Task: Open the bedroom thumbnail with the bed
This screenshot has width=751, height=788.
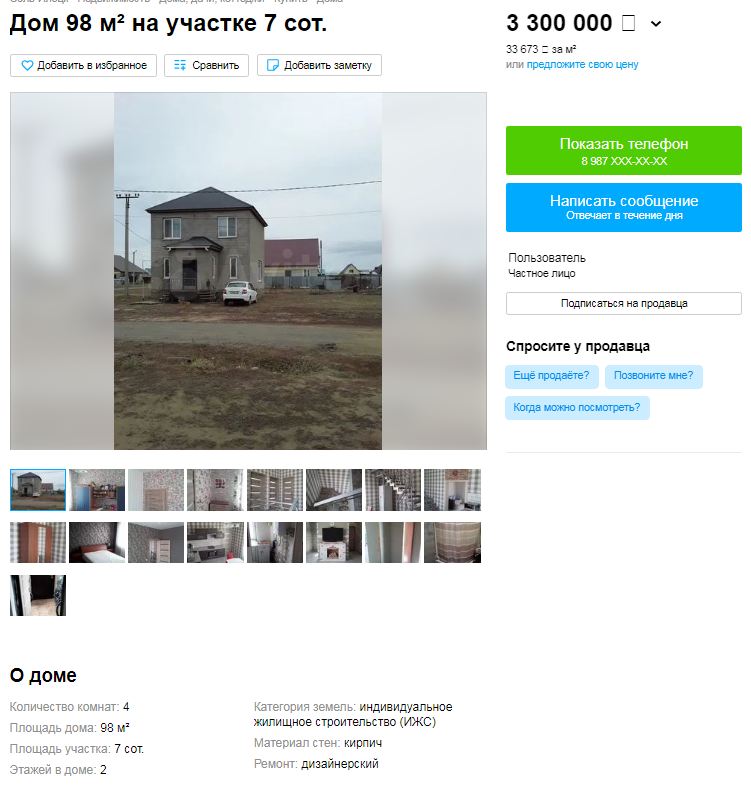Action: click(97, 543)
